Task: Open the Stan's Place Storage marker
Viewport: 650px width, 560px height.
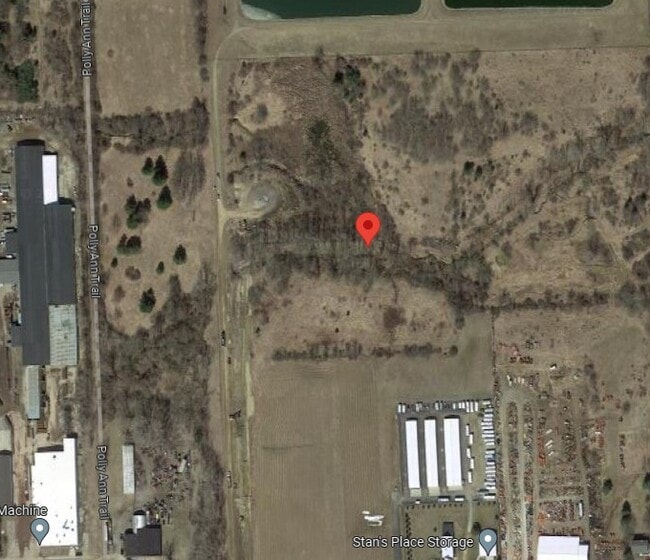Action: coord(488,541)
